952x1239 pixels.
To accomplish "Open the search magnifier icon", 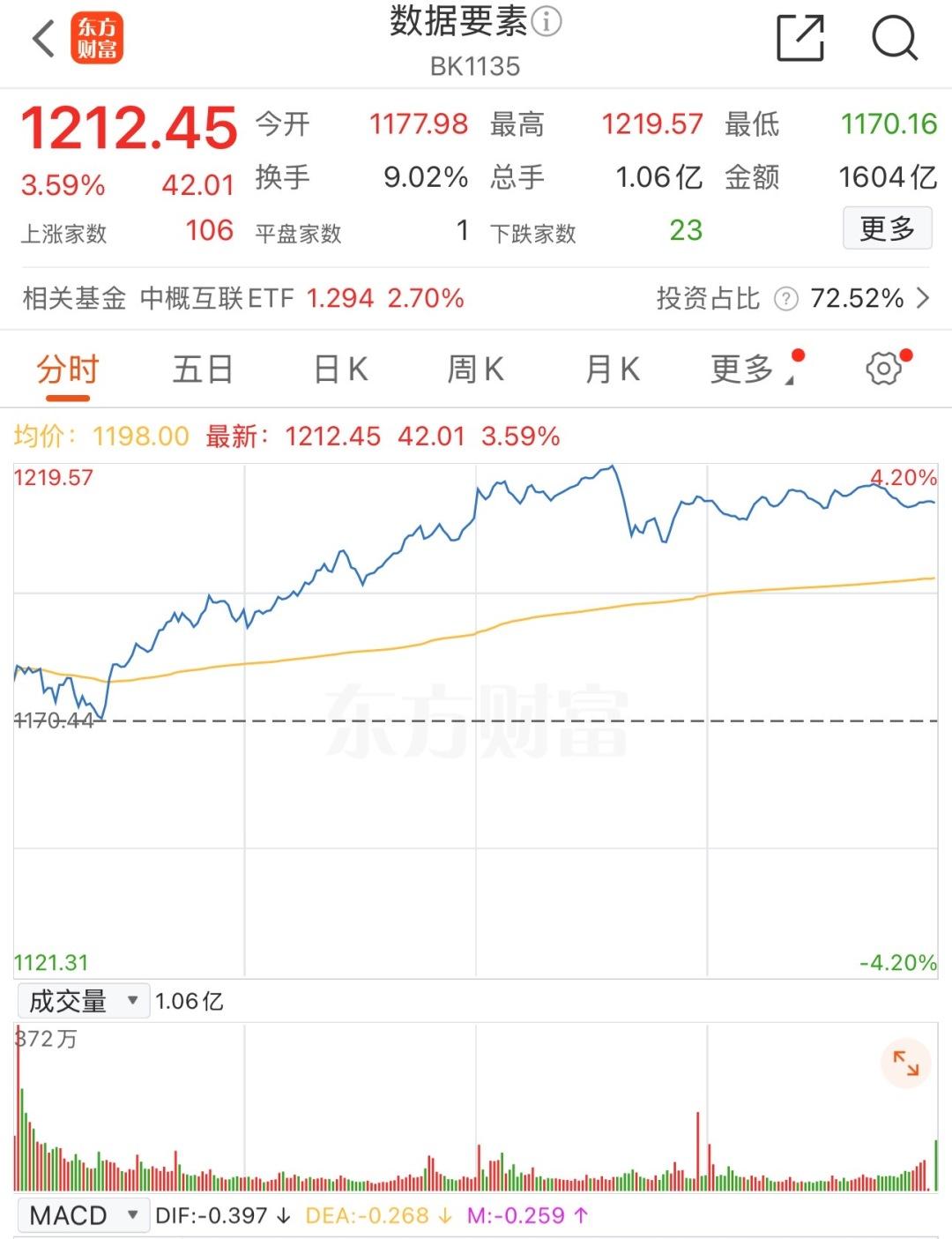I will 894,38.
